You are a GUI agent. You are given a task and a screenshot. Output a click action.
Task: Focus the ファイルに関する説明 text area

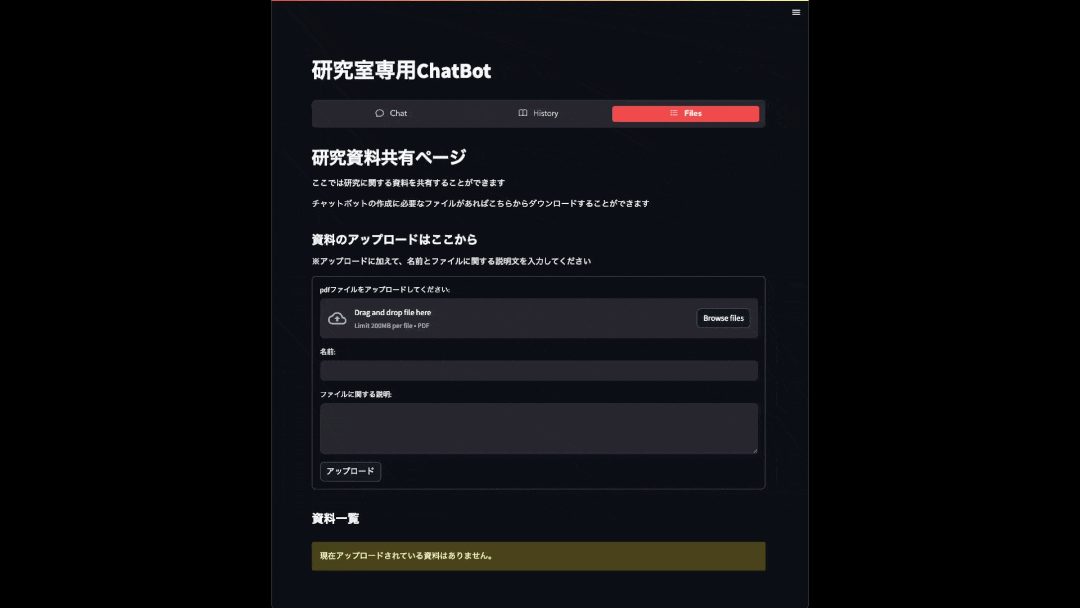click(538, 428)
